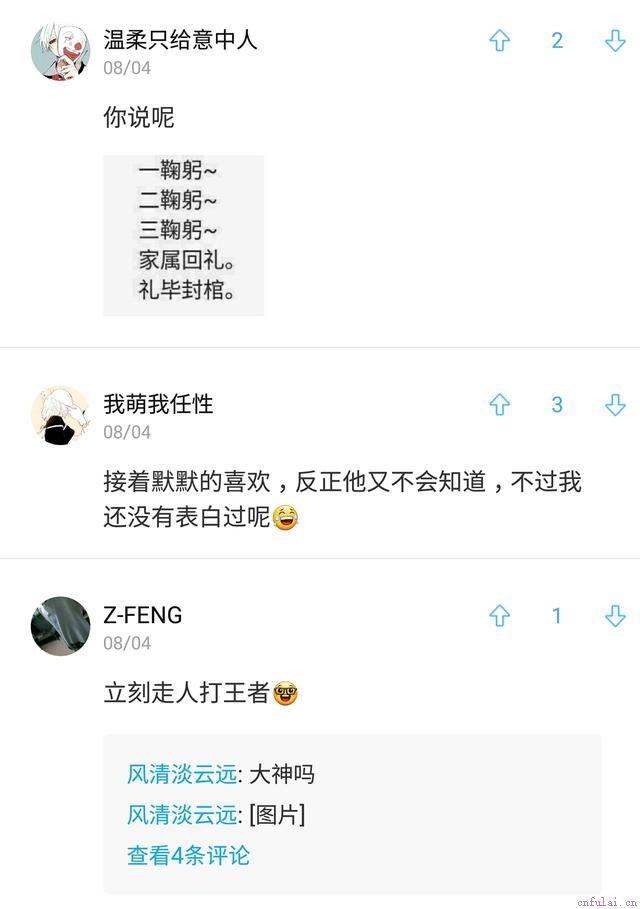
Task: Open 风清淡云远's profile from the 大神吗 reply
Action: 182,774
